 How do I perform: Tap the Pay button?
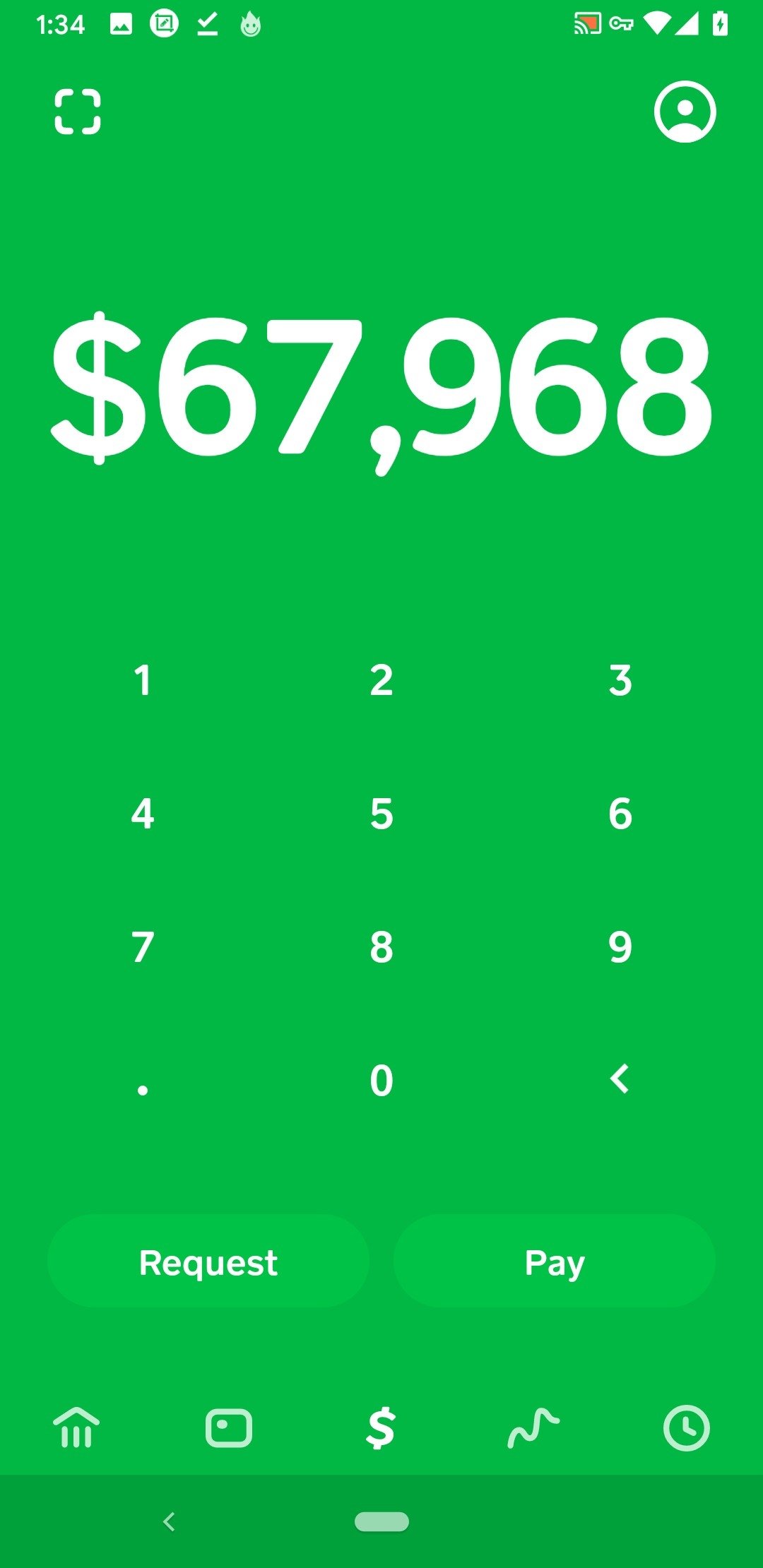click(555, 1261)
